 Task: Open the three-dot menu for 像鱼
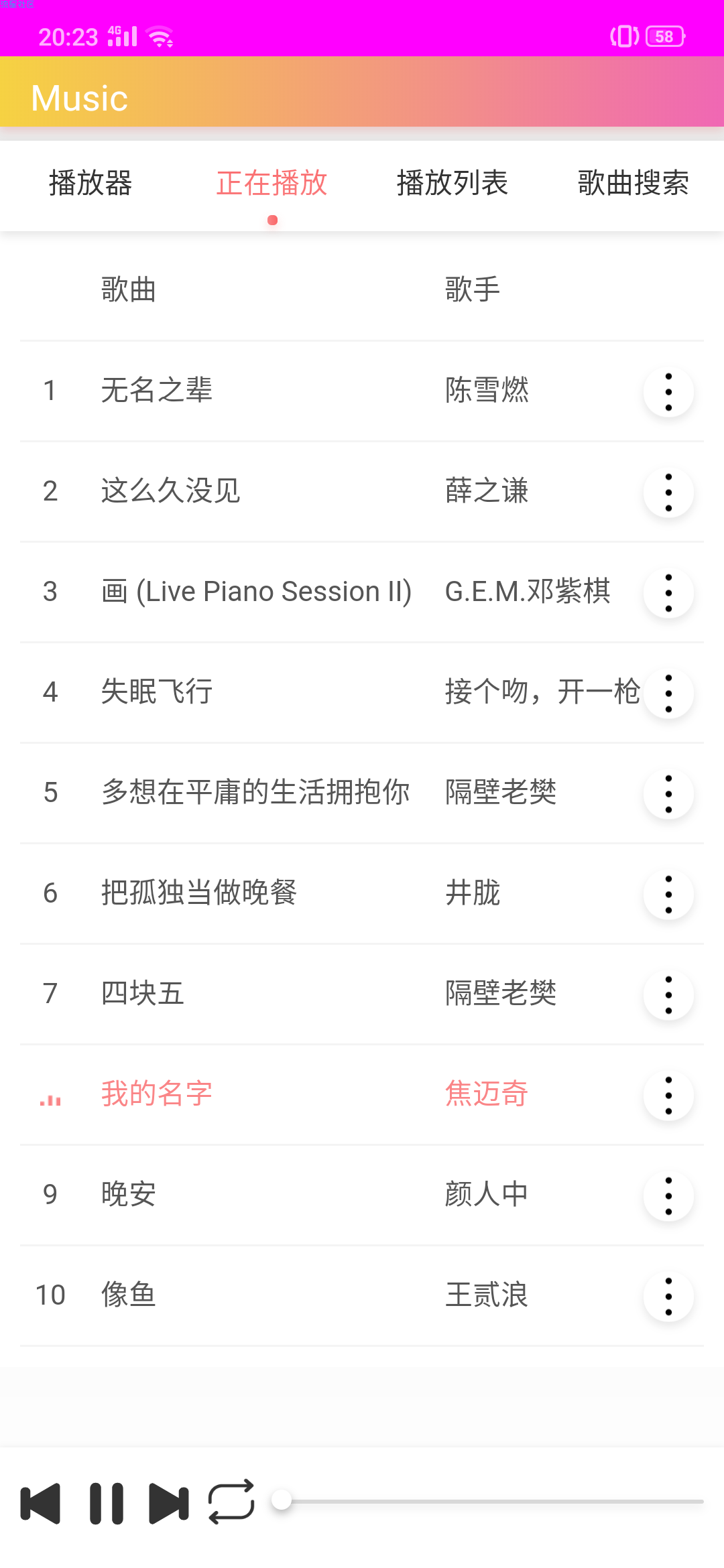(668, 1297)
